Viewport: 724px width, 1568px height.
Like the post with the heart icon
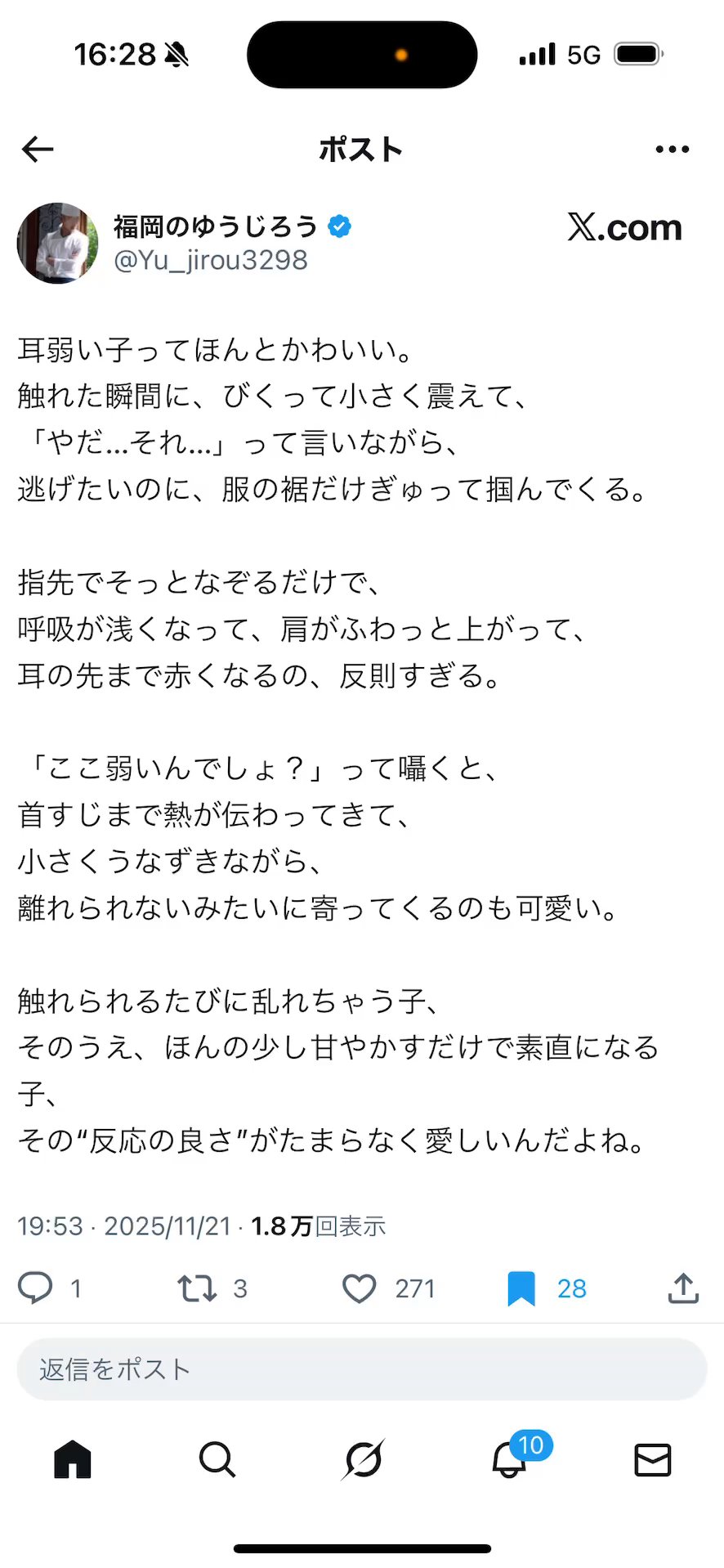tap(359, 1288)
